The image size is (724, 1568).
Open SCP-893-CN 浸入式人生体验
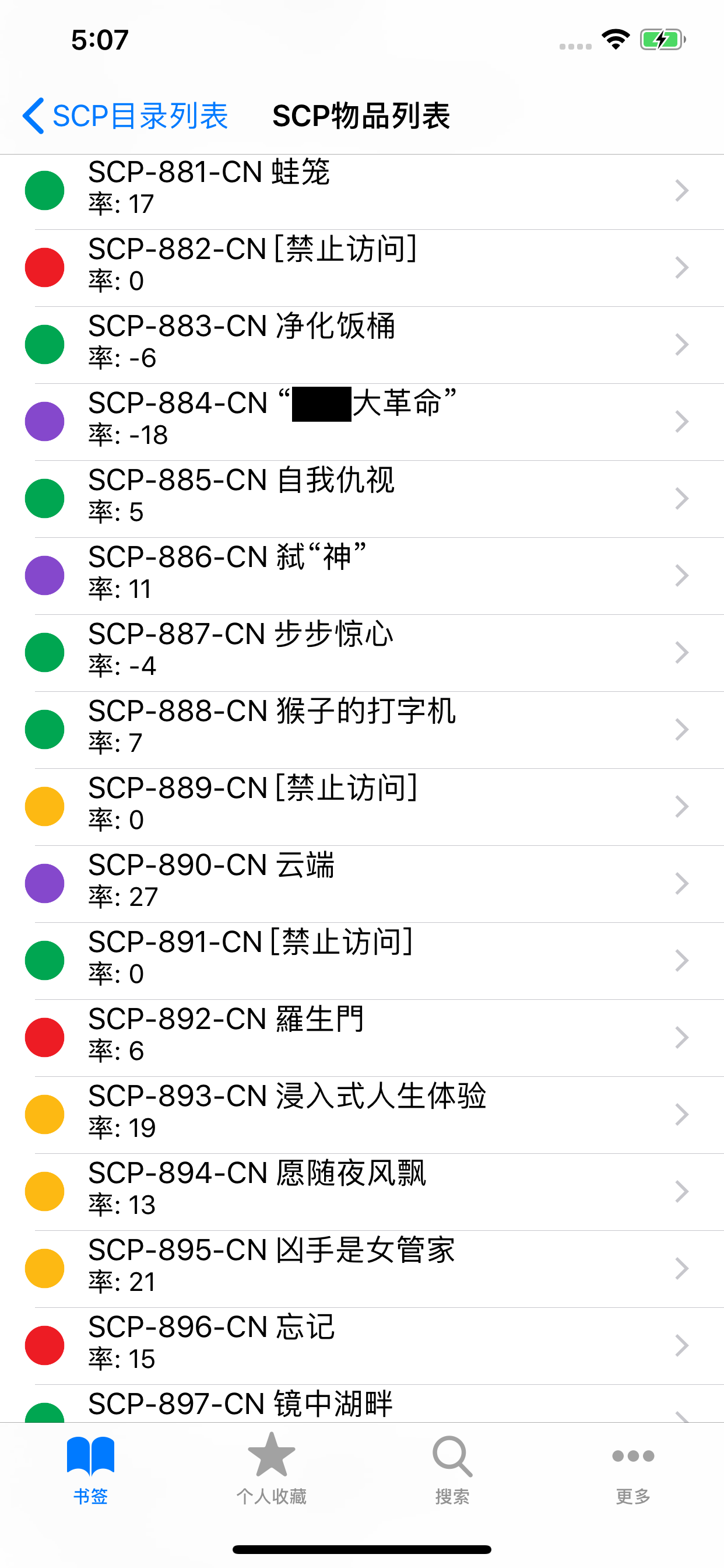(x=362, y=1115)
